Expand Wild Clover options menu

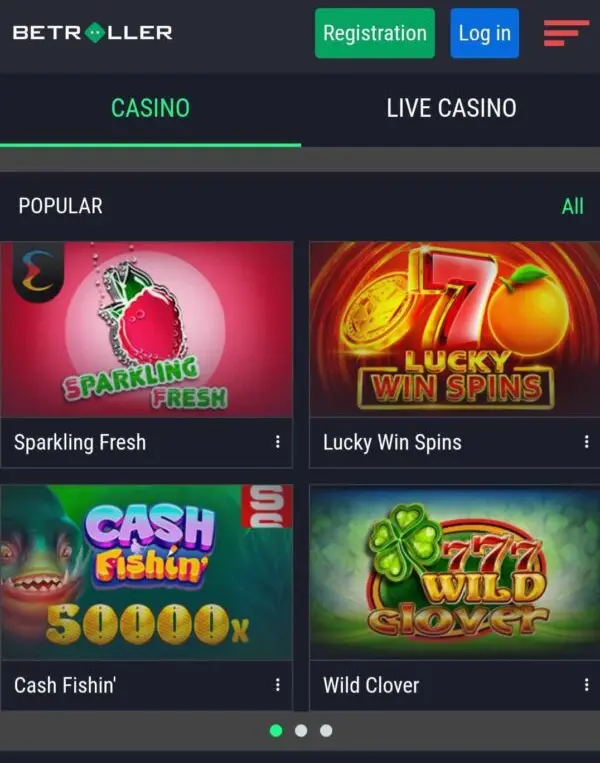click(586, 685)
